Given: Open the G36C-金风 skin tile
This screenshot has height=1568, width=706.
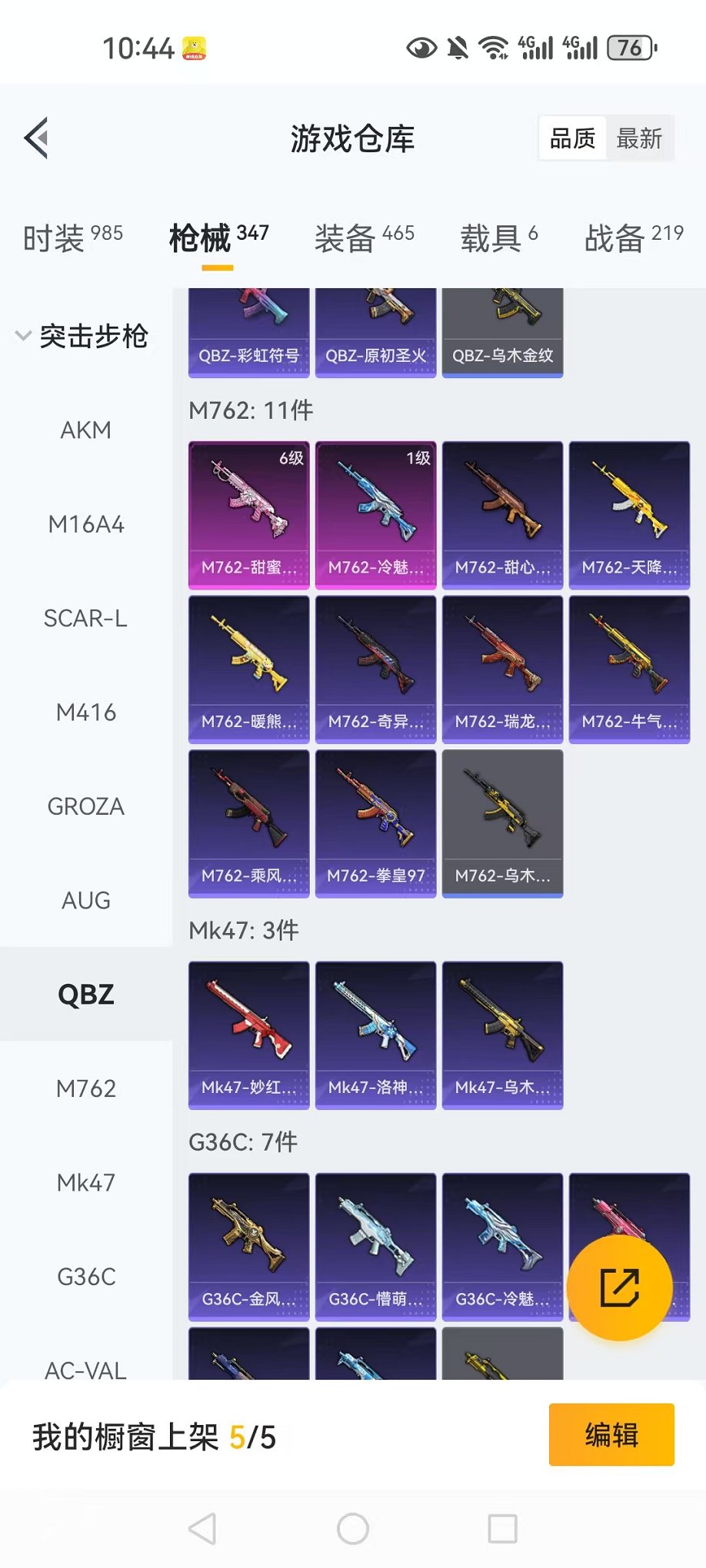Looking at the screenshot, I should click(248, 1246).
